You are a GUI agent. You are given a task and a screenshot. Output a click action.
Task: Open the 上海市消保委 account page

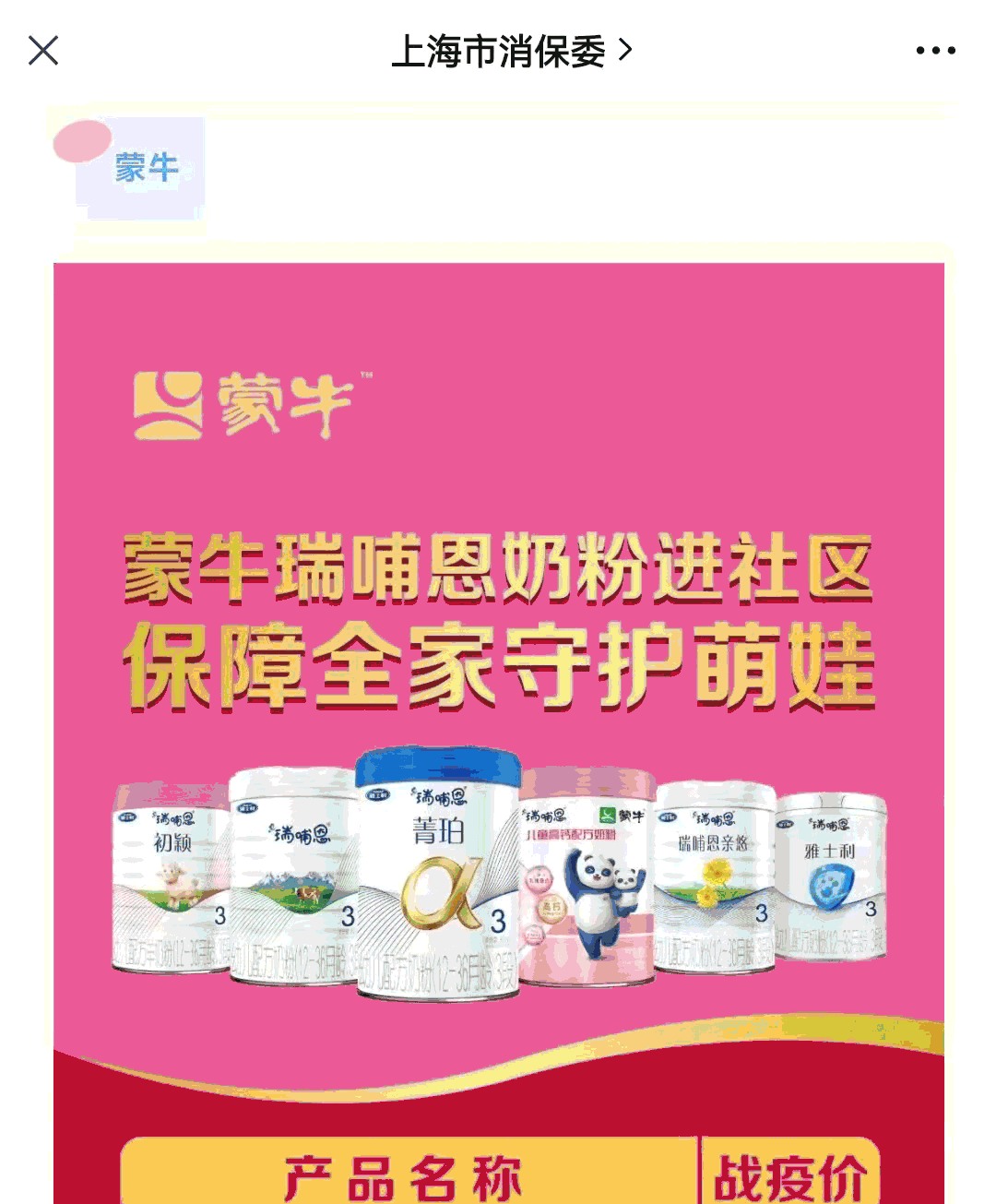coord(511,51)
